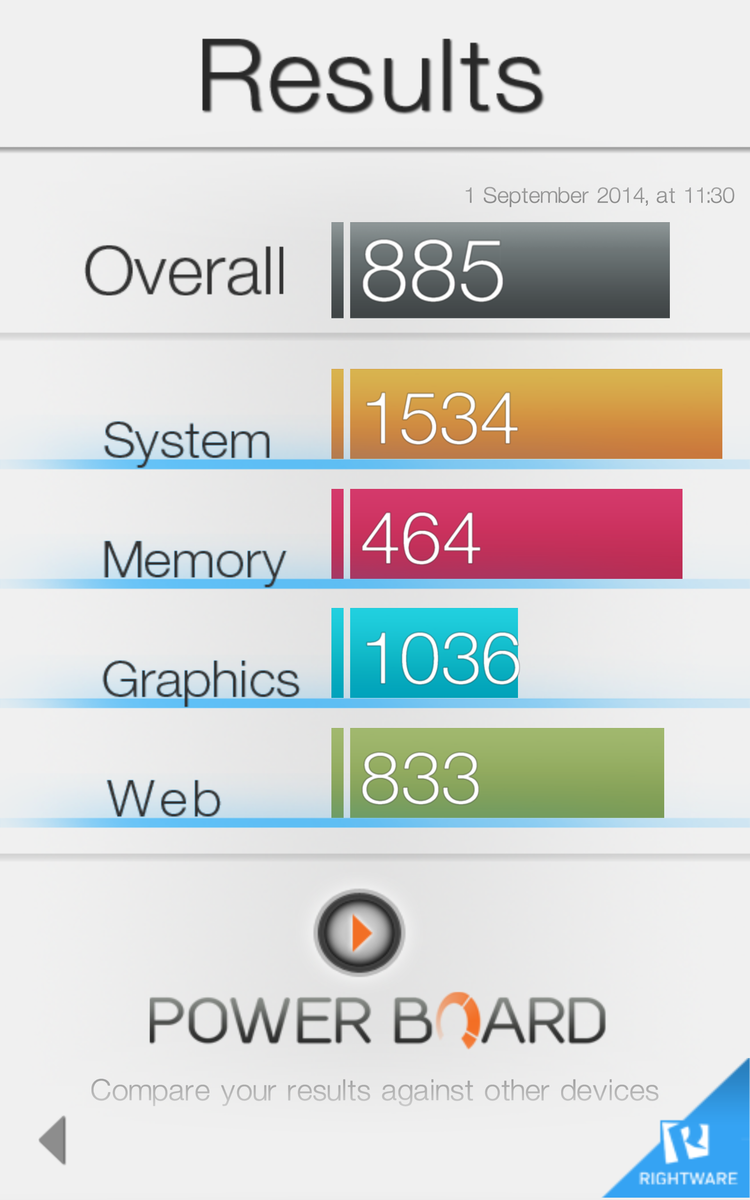Open Power Board comparison with the play button
The height and width of the screenshot is (1200, 750).
[359, 933]
